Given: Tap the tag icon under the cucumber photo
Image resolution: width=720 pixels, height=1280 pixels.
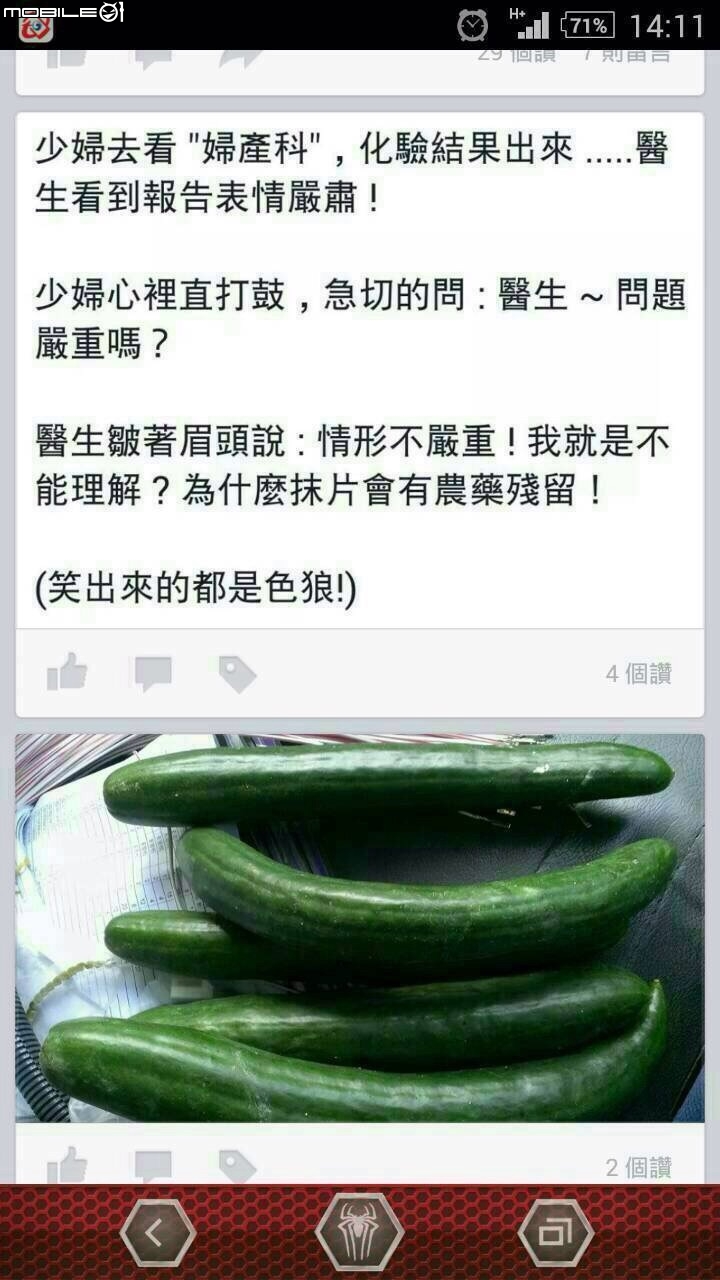Looking at the screenshot, I should point(237,1165).
